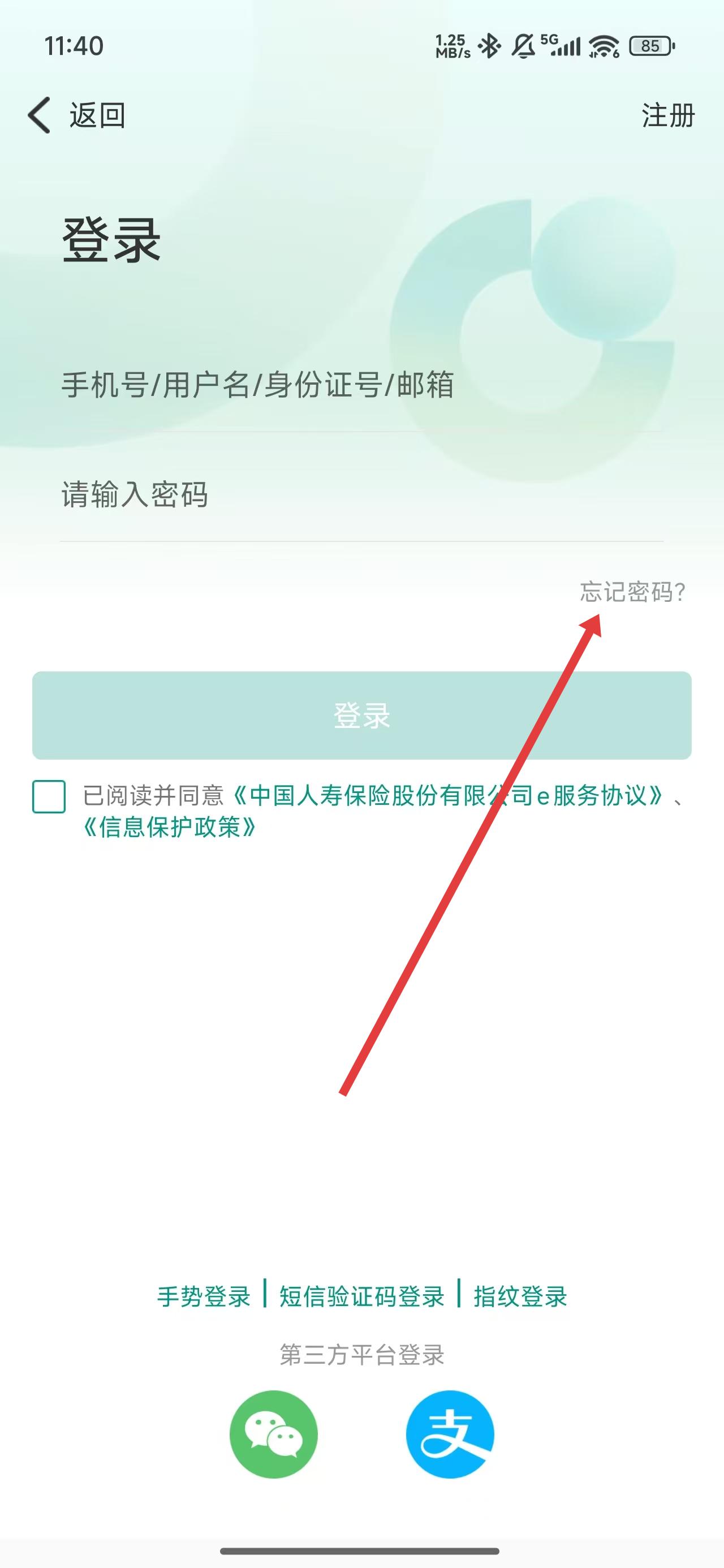This screenshot has height=1568, width=724.
Task: Switch to 手势登录
Action: pos(204,1296)
